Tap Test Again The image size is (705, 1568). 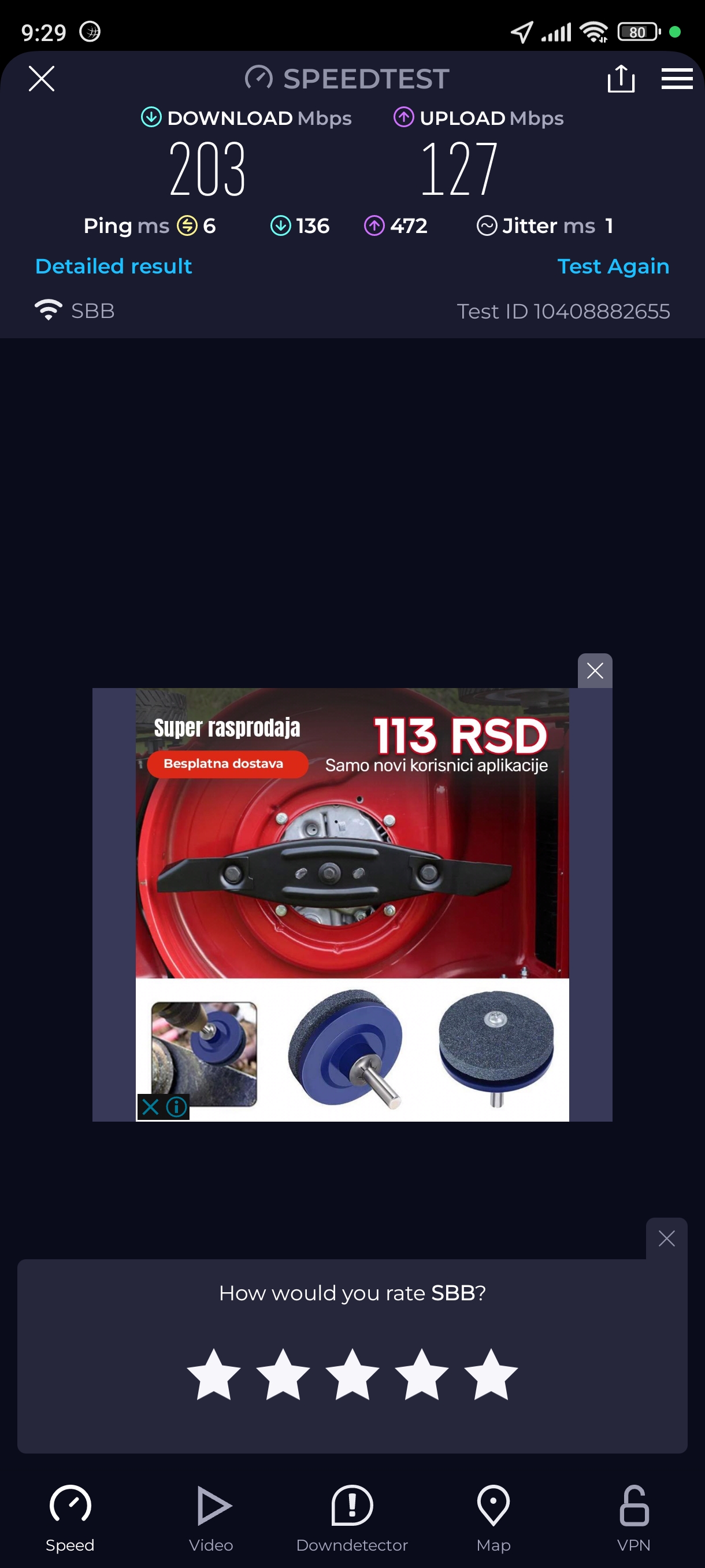(x=613, y=266)
